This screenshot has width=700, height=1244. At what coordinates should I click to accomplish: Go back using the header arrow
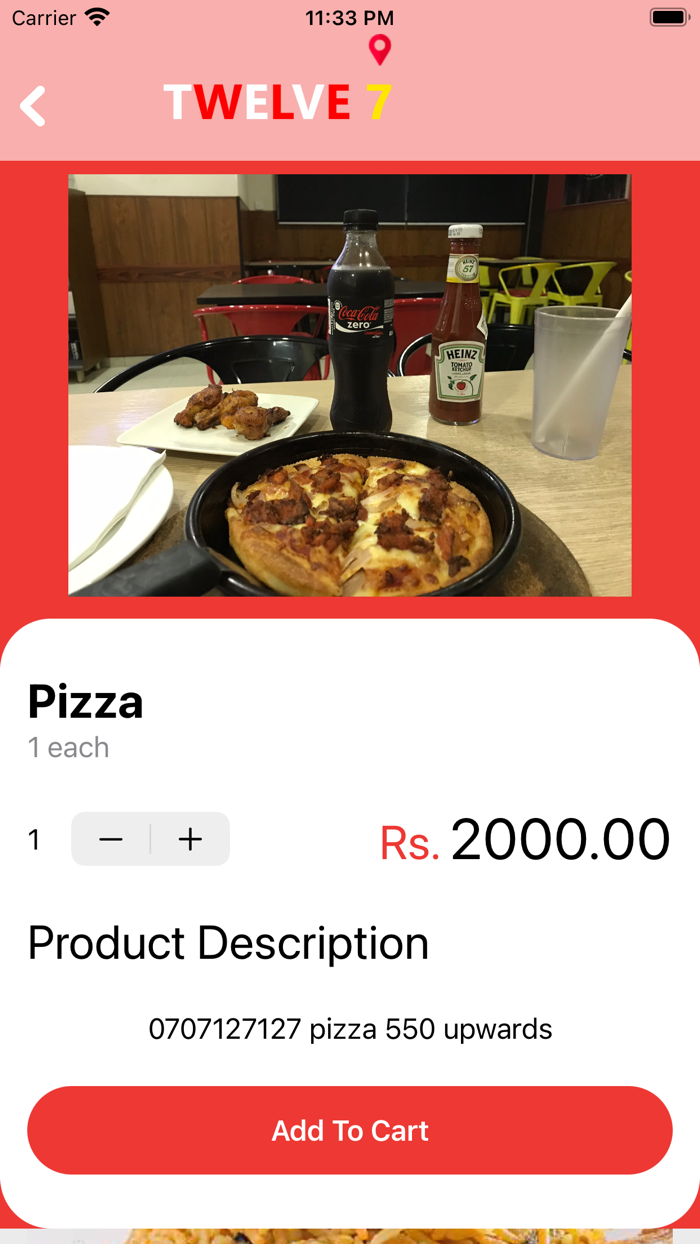33,106
